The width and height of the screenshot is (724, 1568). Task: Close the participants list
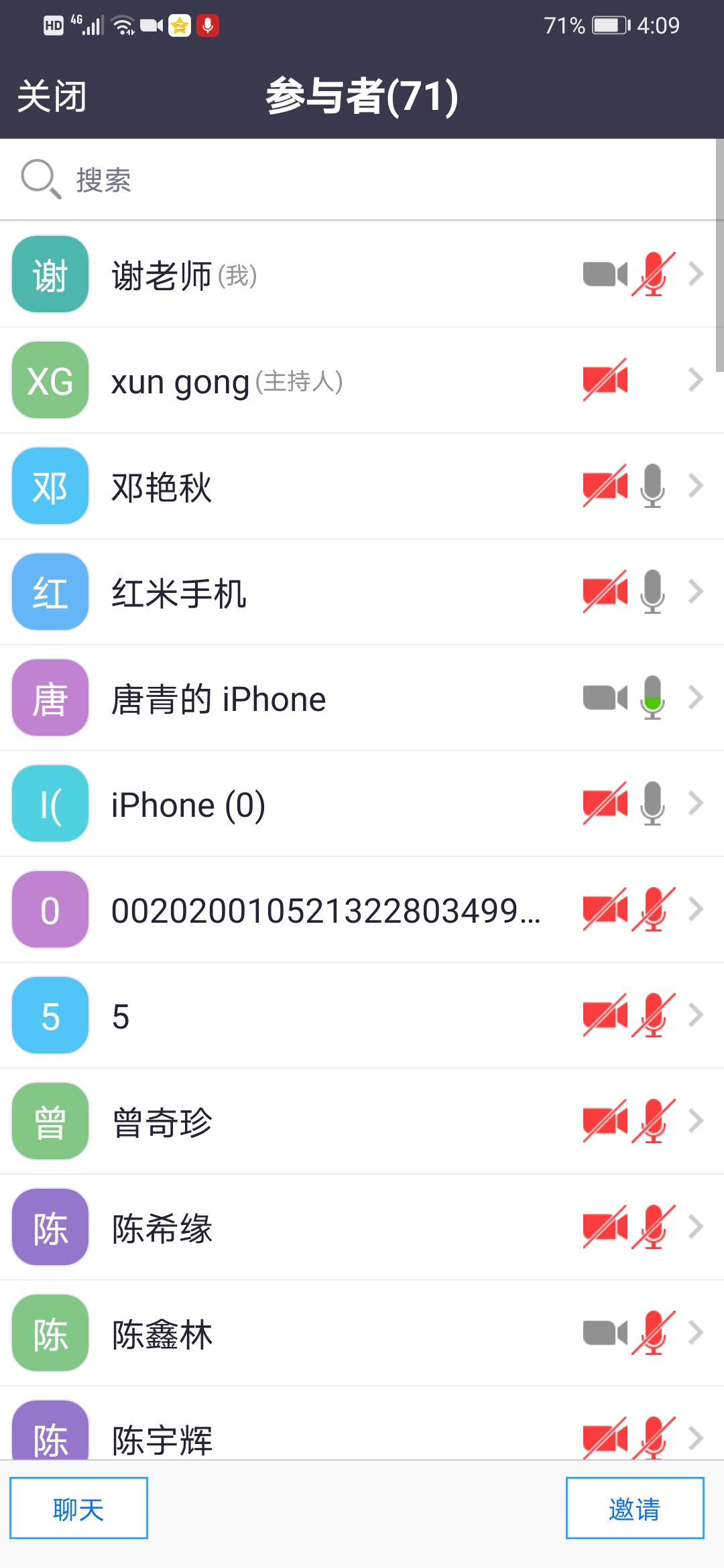click(52, 96)
